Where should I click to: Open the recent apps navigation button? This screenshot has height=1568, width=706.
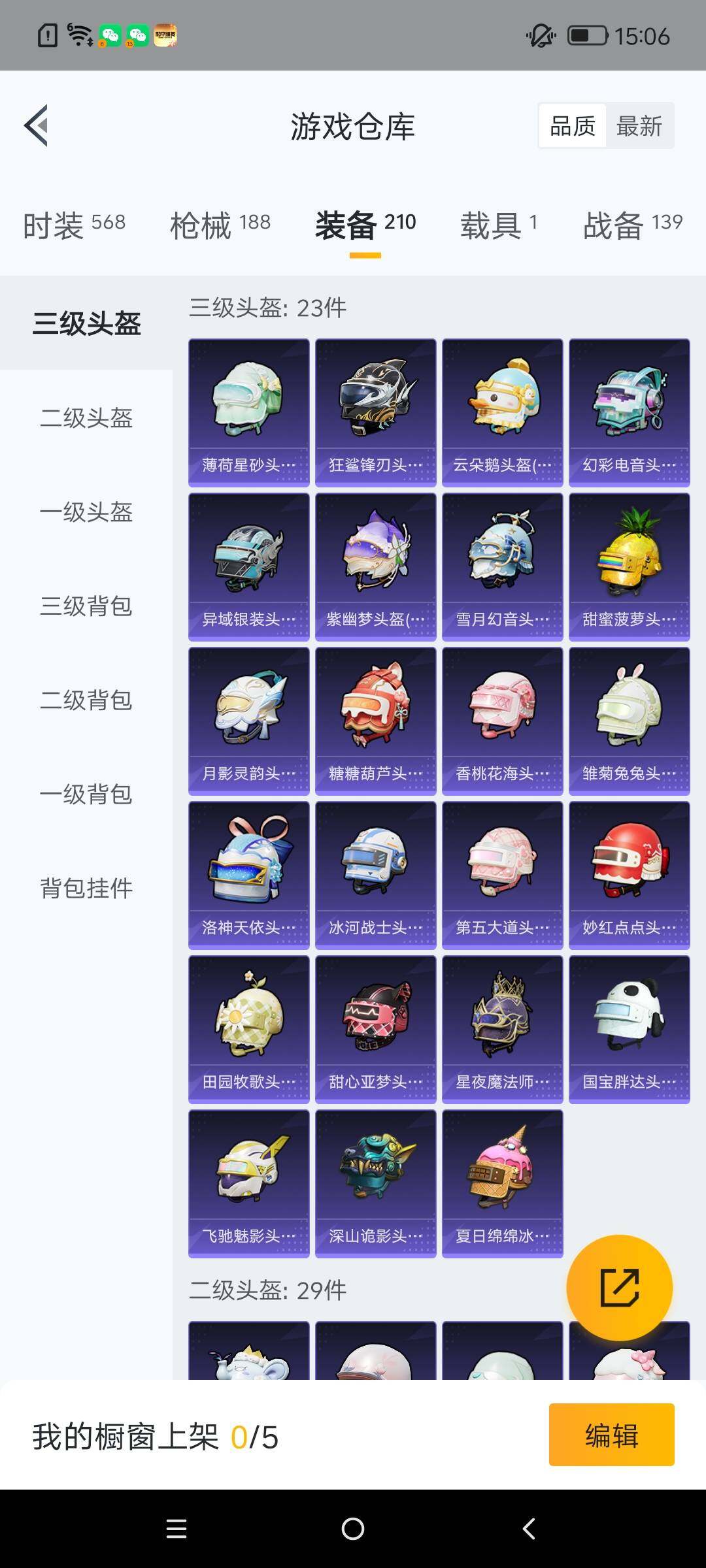176,1529
